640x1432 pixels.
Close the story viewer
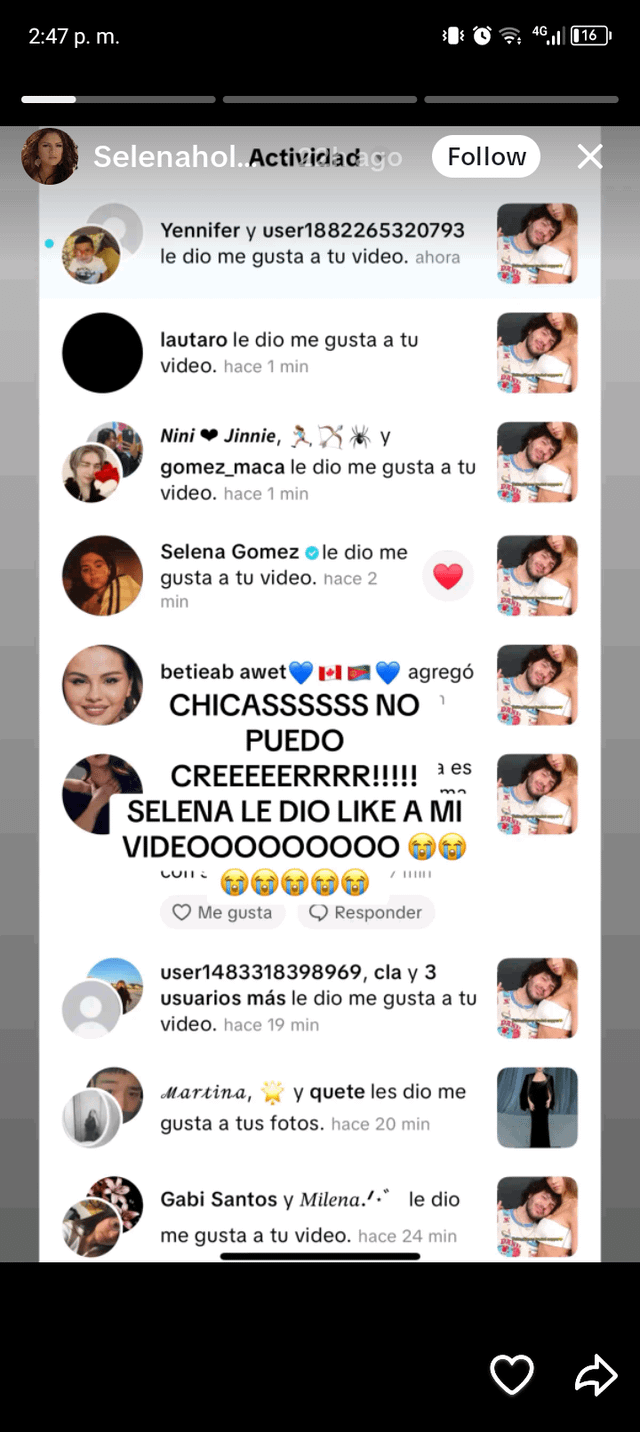coord(590,157)
